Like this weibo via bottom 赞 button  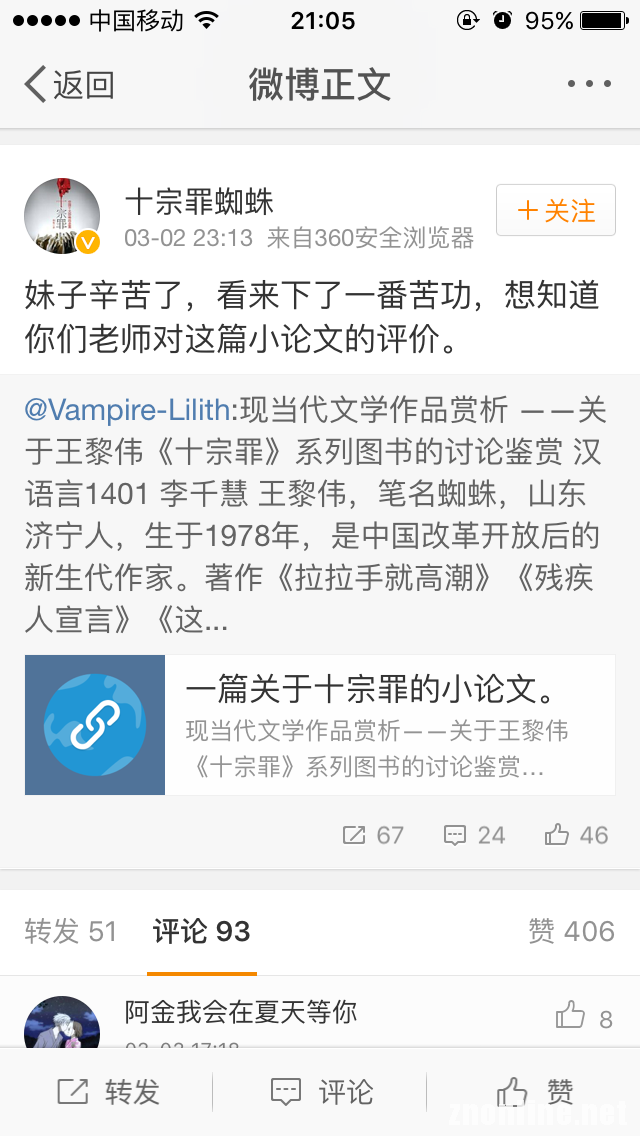pyautogui.click(x=534, y=1091)
